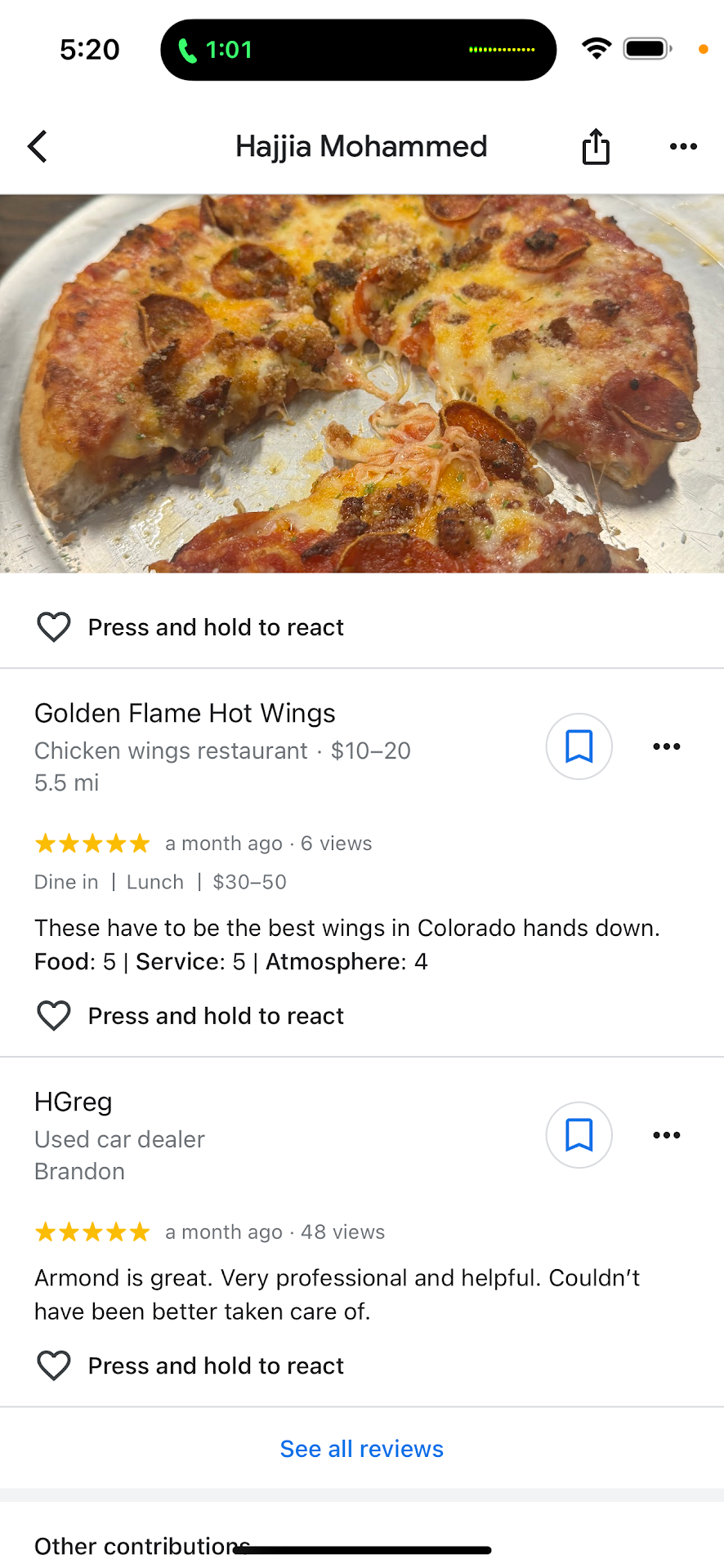Save Golden Flame Hot Wings with bookmark

579,746
